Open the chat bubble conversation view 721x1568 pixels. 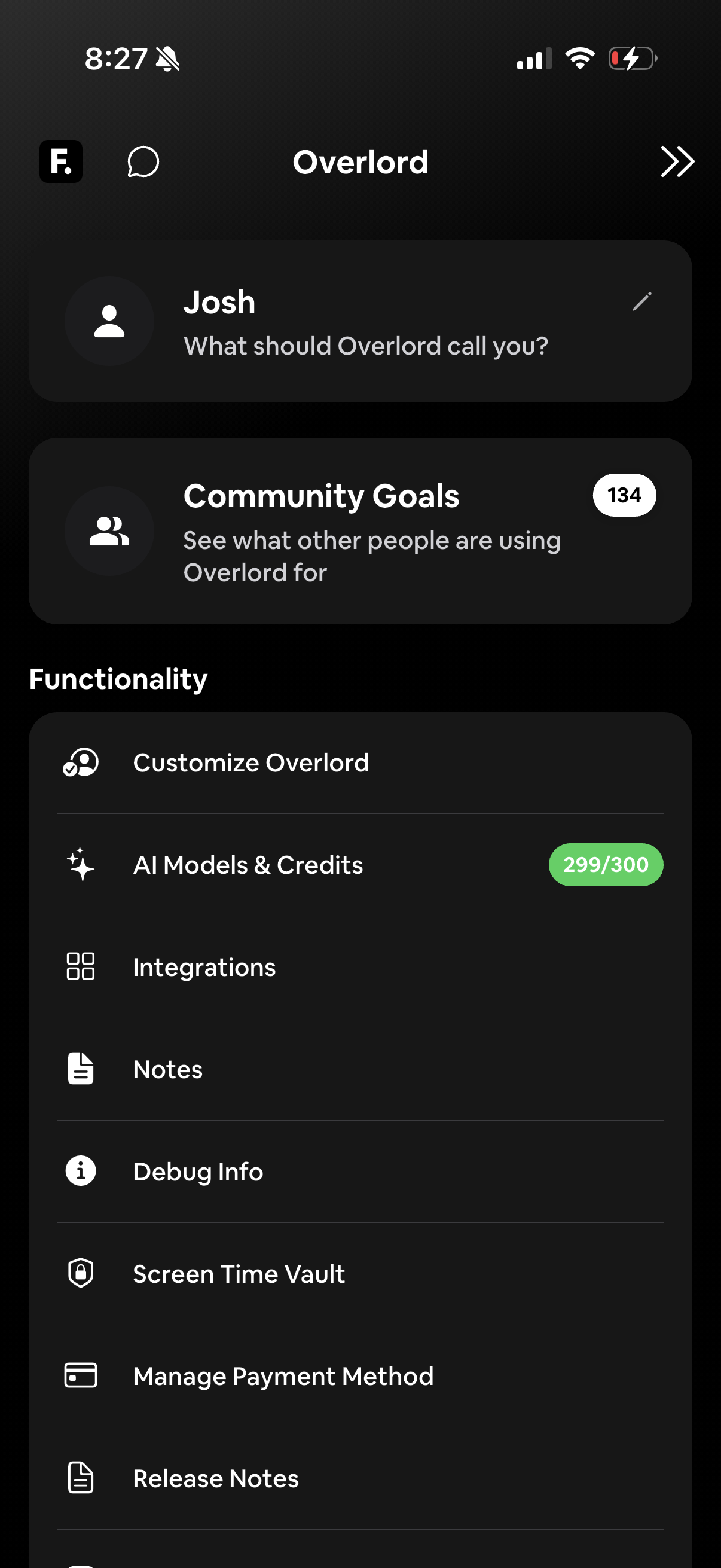click(142, 161)
